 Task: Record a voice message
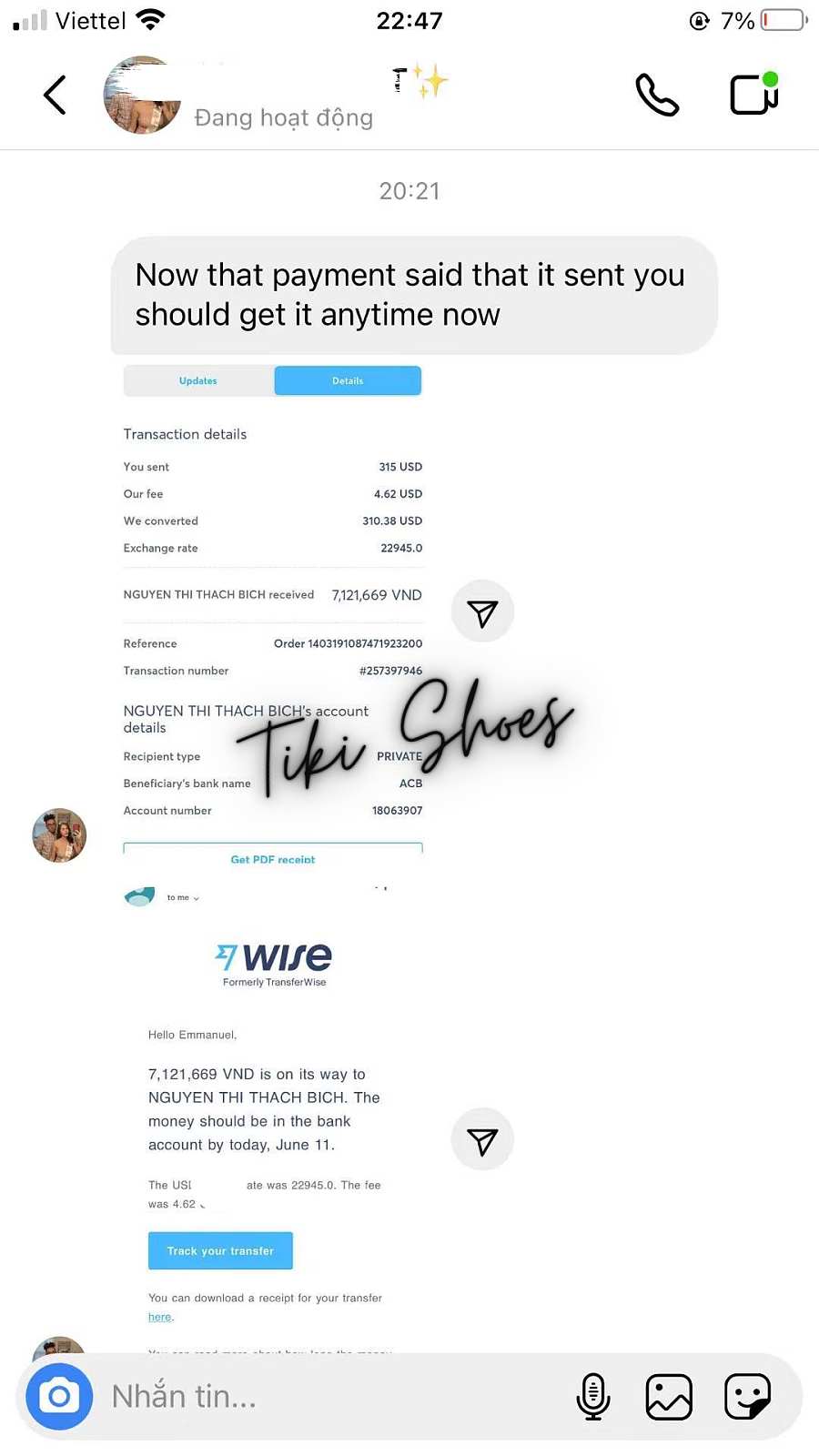pyautogui.click(x=593, y=1396)
